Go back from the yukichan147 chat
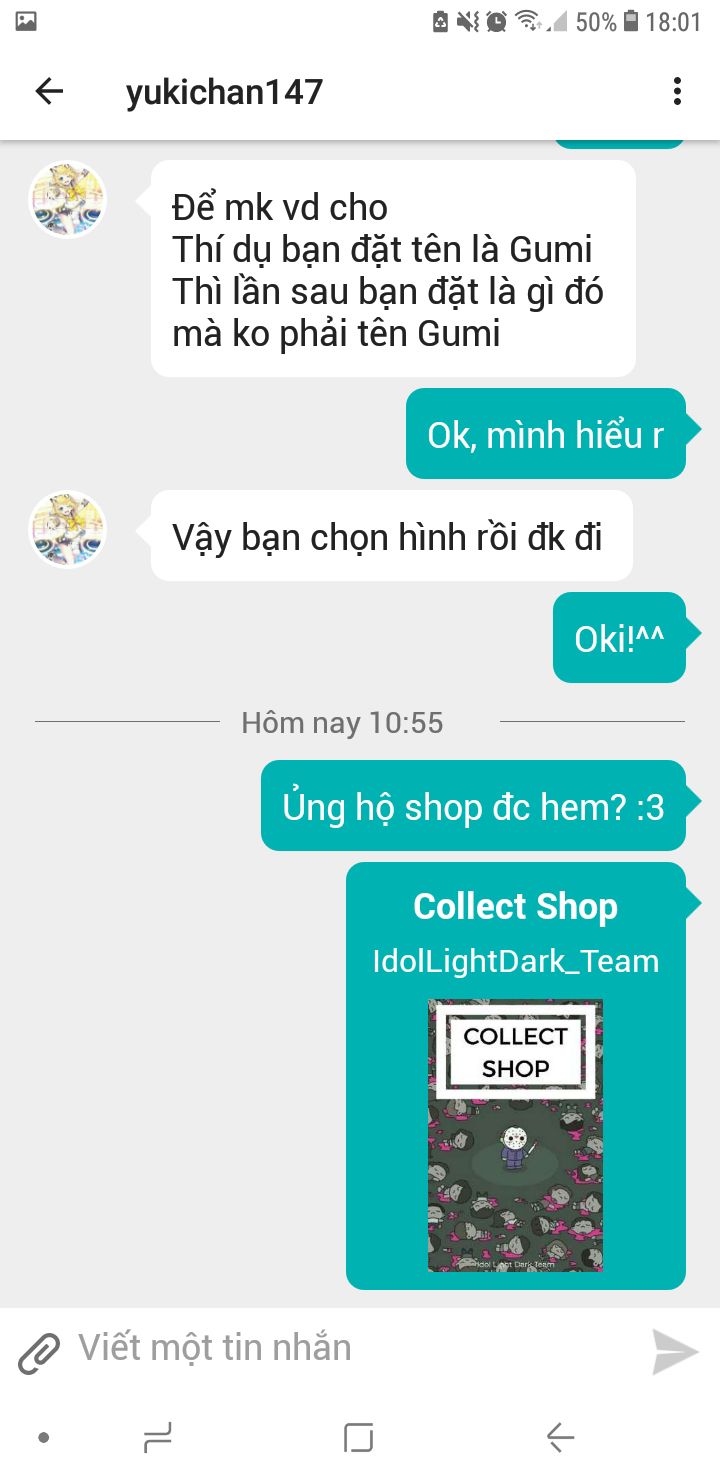This screenshot has width=720, height=1480. [49, 92]
